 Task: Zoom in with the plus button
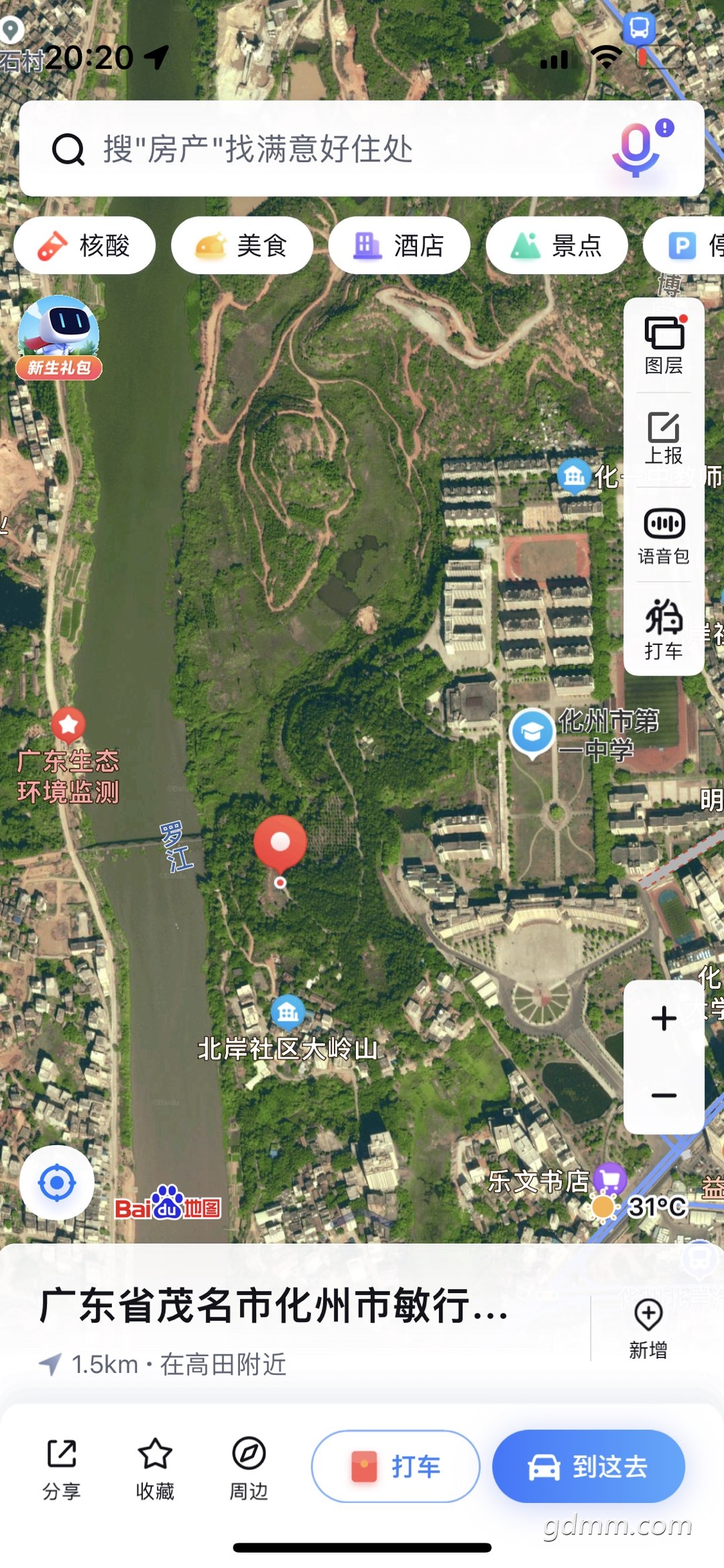pyautogui.click(x=664, y=1019)
